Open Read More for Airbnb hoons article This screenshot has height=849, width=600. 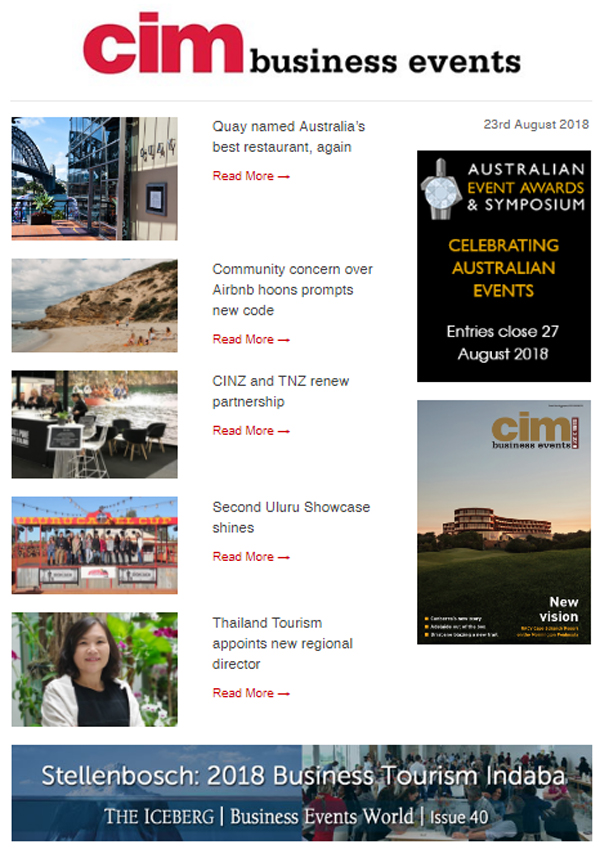(251, 339)
